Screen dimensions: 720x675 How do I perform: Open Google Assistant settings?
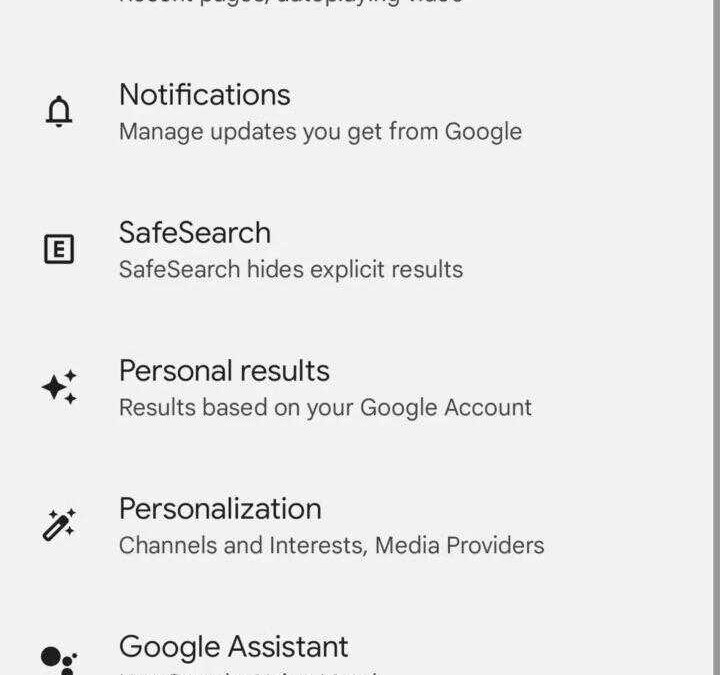[x=233, y=648]
